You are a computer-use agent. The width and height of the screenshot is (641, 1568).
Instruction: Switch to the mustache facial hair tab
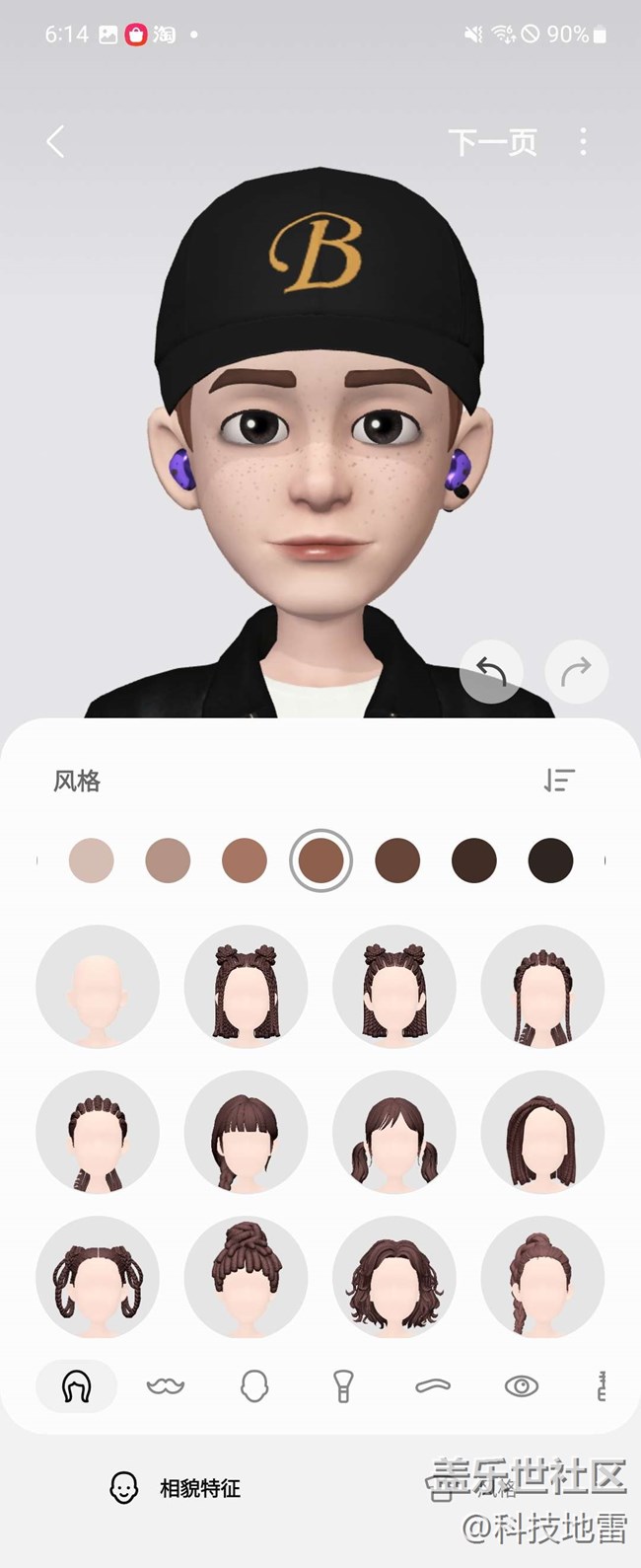[166, 1386]
